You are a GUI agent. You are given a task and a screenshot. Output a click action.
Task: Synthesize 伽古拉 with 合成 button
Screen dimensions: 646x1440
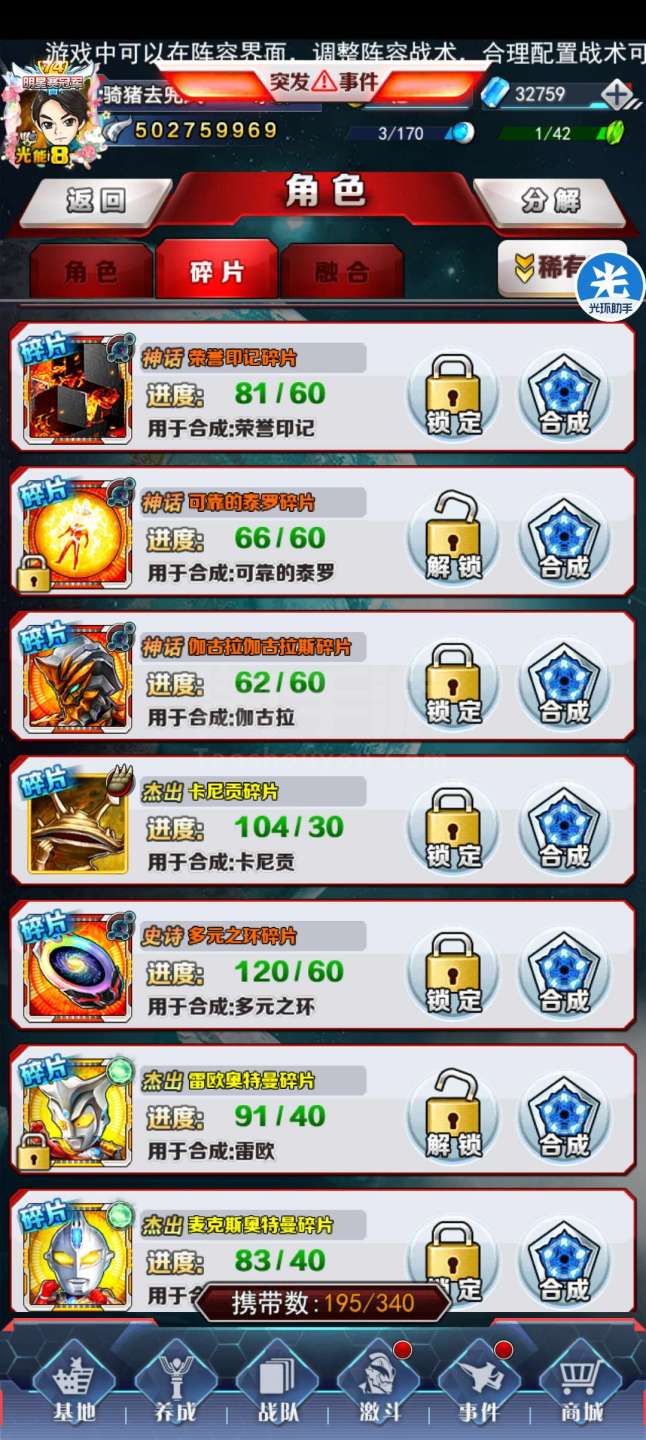point(564,684)
